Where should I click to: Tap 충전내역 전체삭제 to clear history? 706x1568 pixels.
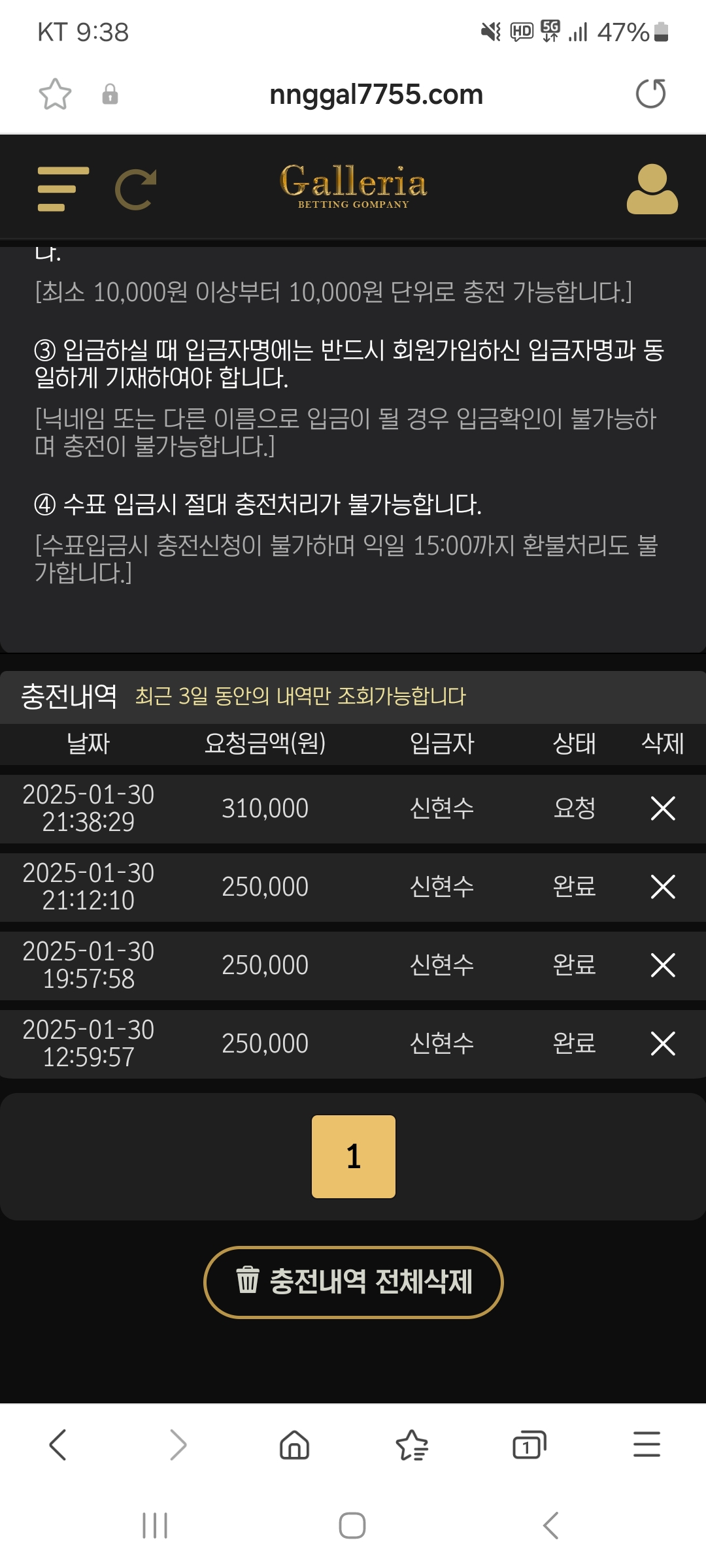pyautogui.click(x=354, y=1282)
